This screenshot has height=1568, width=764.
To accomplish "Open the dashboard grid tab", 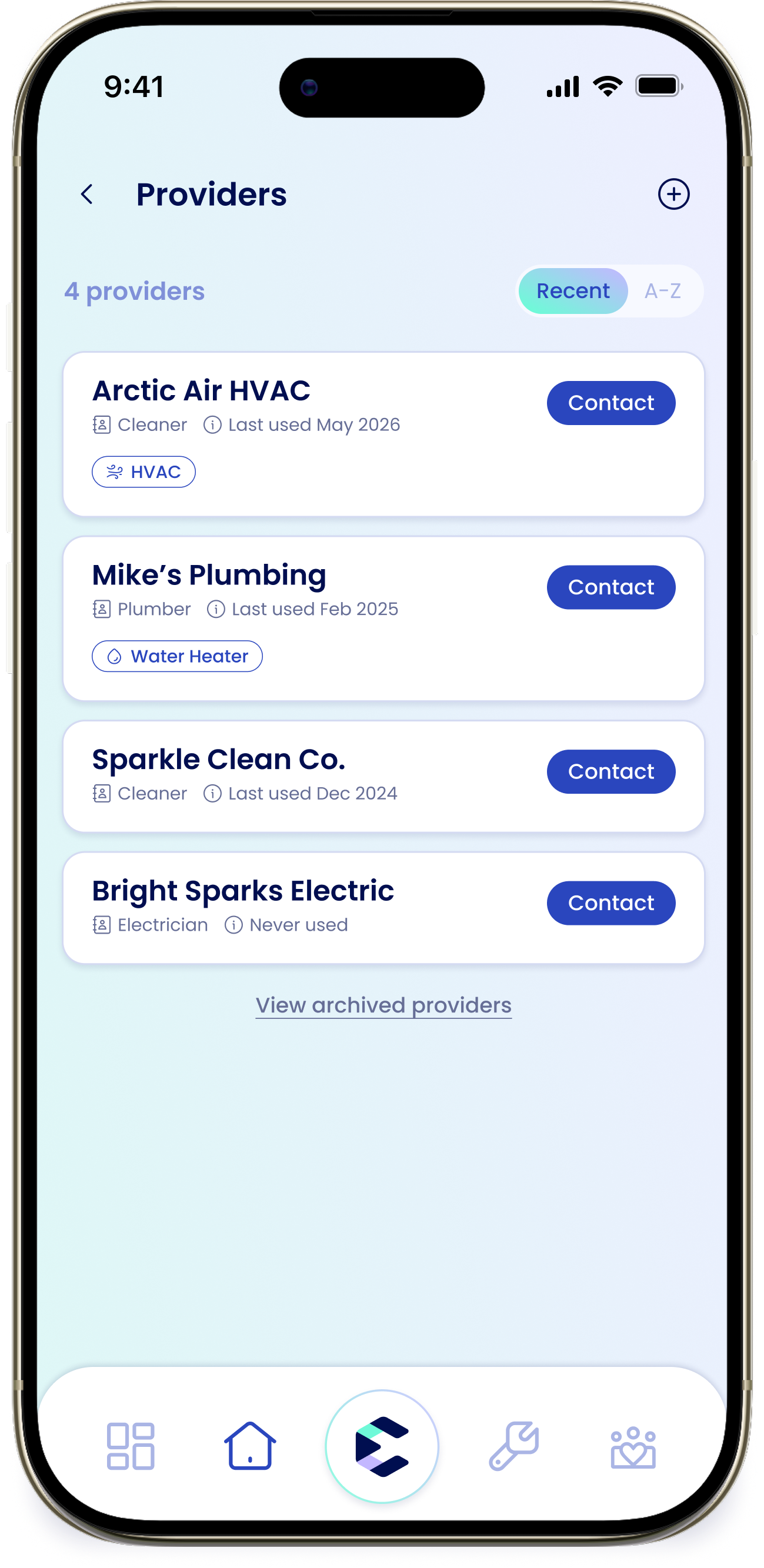I will tap(131, 1446).
